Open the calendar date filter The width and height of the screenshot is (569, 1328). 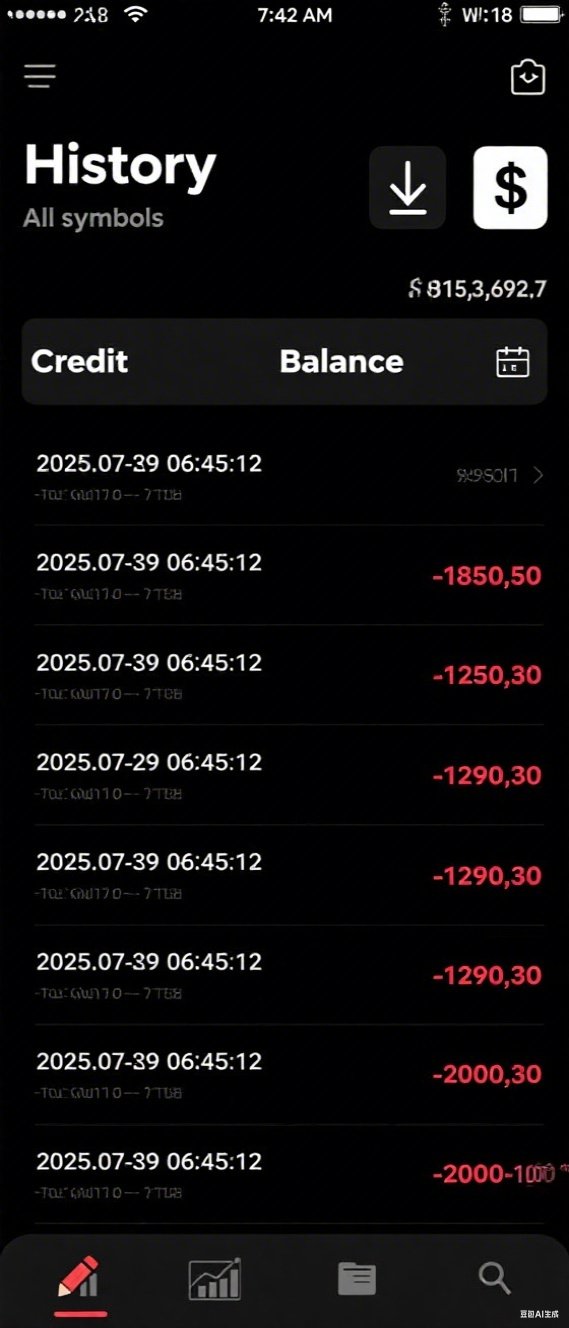513,362
